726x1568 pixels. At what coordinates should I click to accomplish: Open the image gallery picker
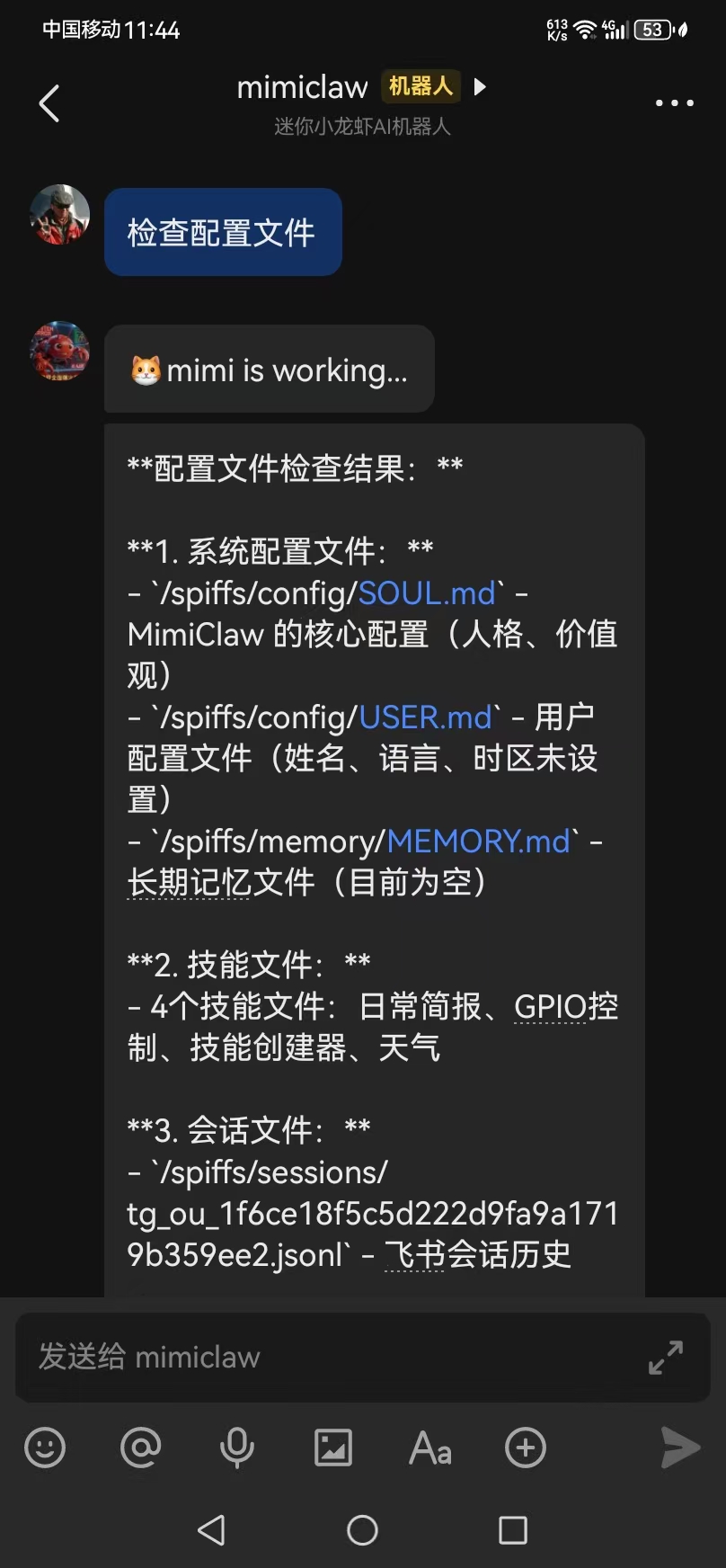[x=332, y=1448]
